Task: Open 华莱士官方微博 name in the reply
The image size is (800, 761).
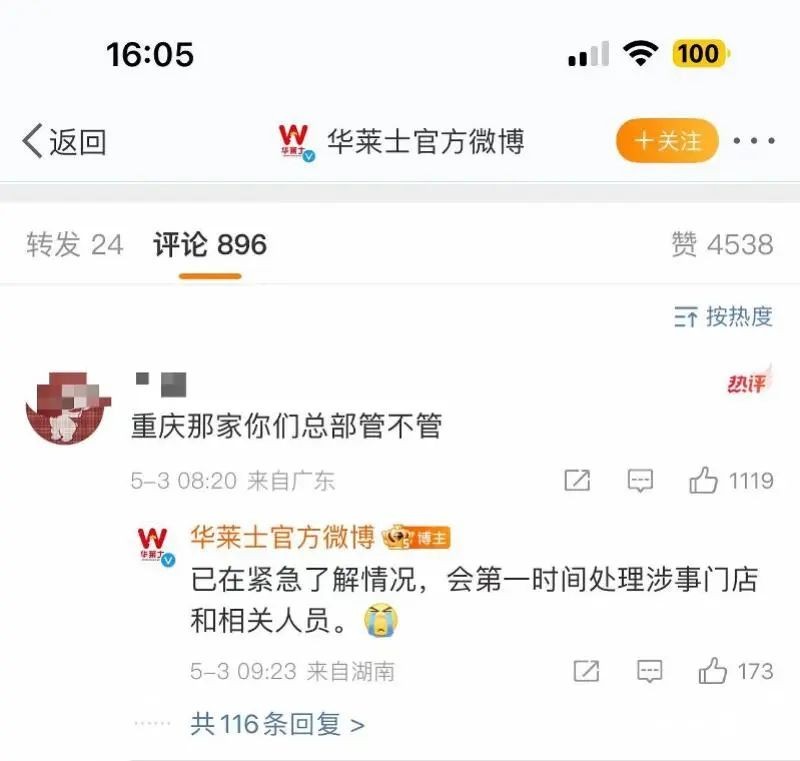Action: (x=282, y=537)
